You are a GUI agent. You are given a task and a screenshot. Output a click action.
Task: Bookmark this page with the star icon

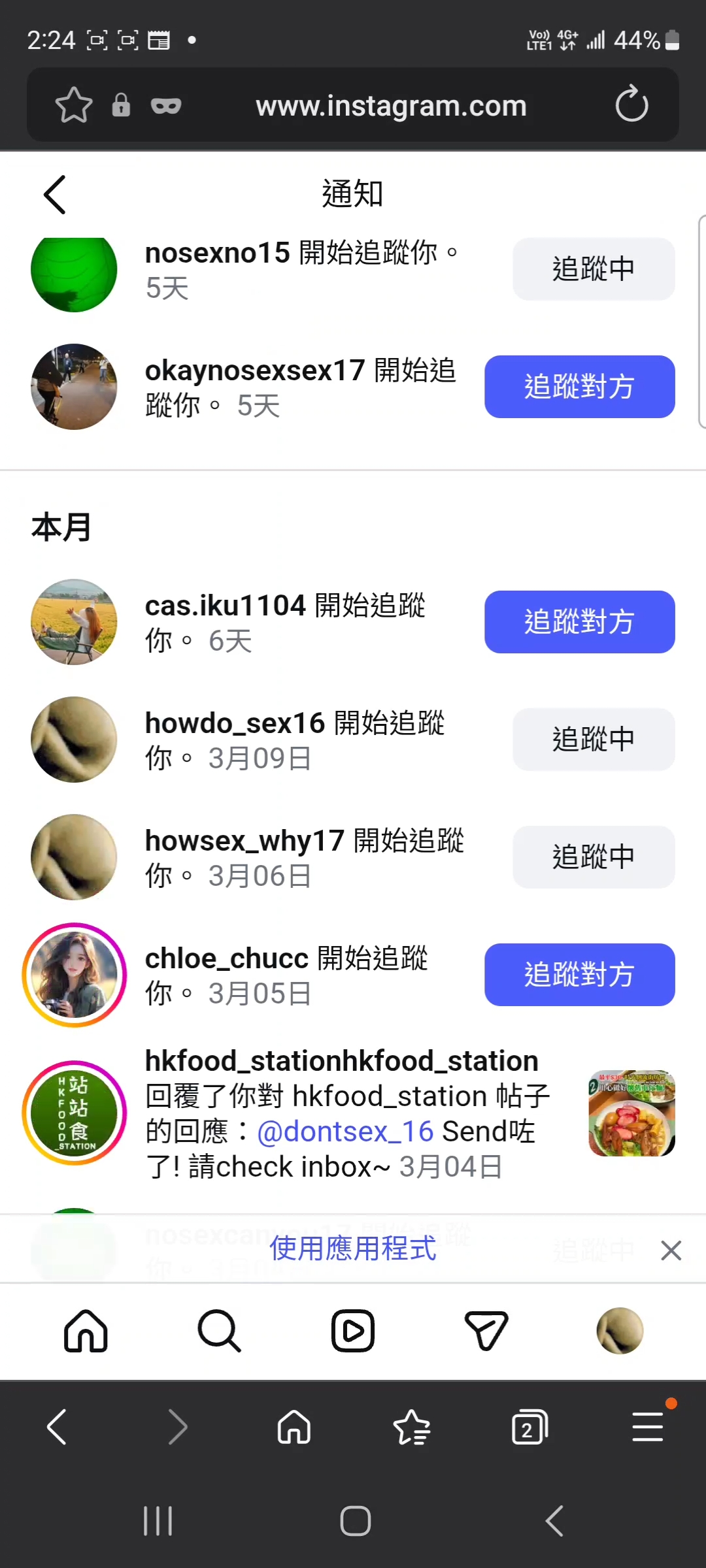[x=74, y=105]
